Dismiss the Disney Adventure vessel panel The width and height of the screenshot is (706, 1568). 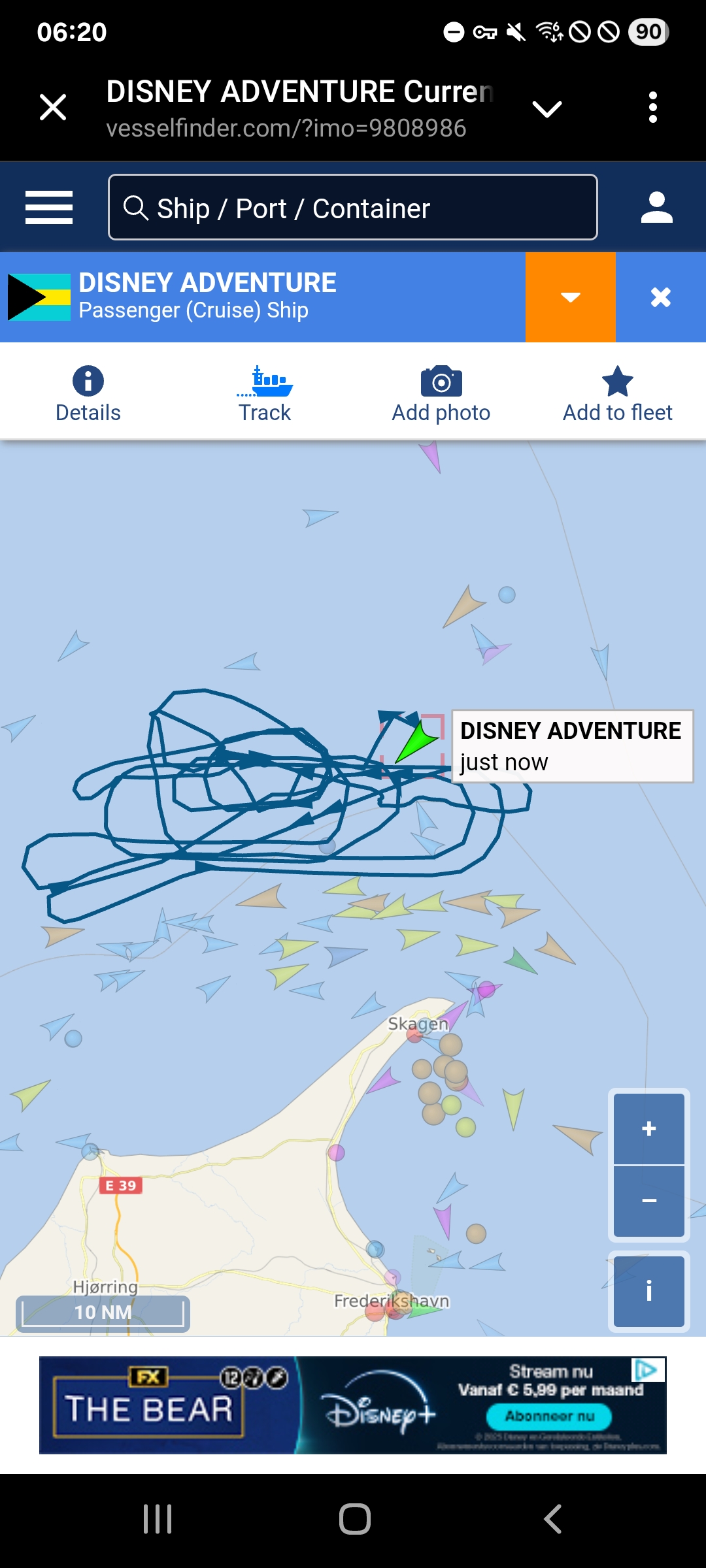click(661, 298)
